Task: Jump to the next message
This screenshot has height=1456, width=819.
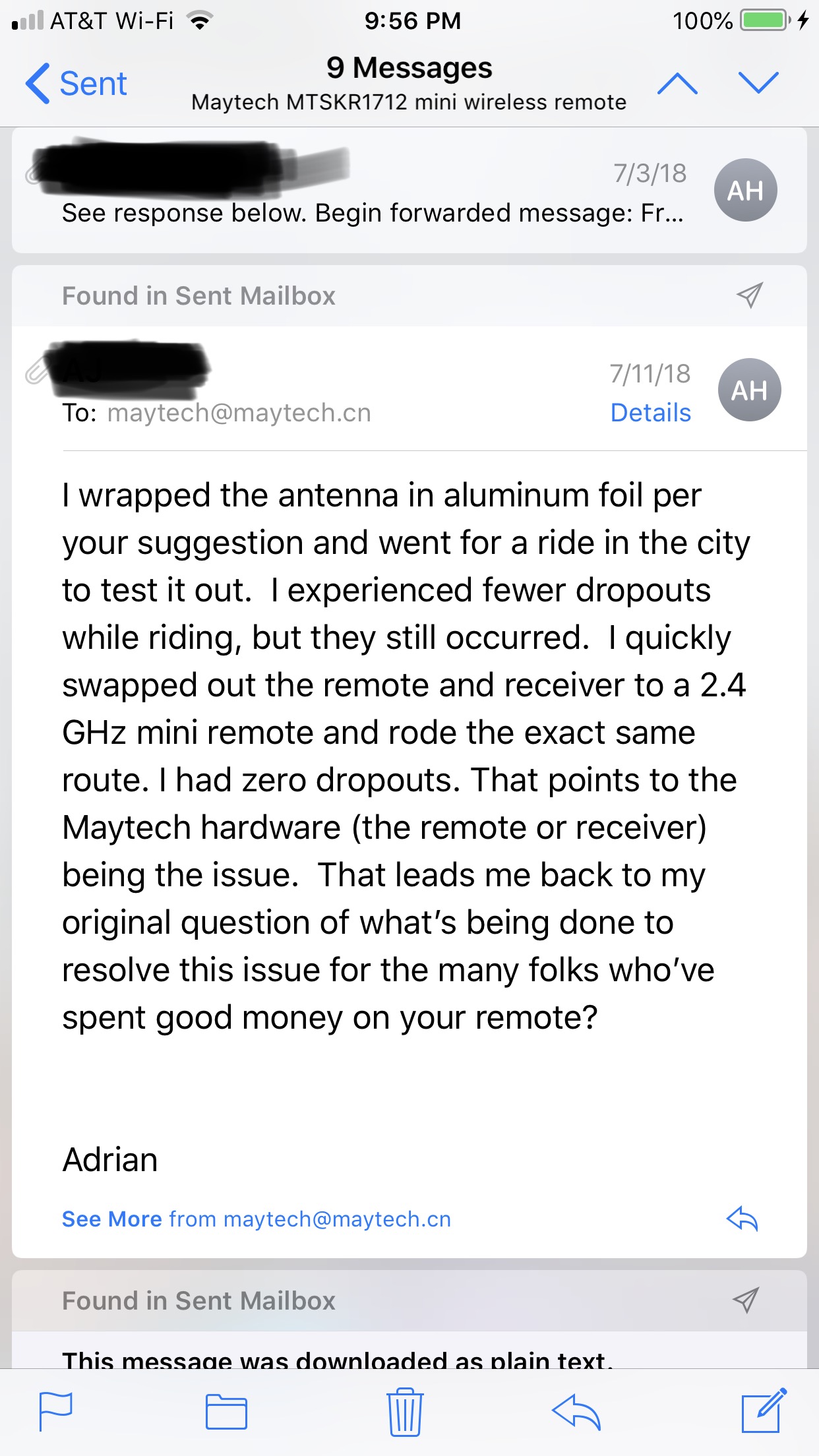Action: click(758, 82)
